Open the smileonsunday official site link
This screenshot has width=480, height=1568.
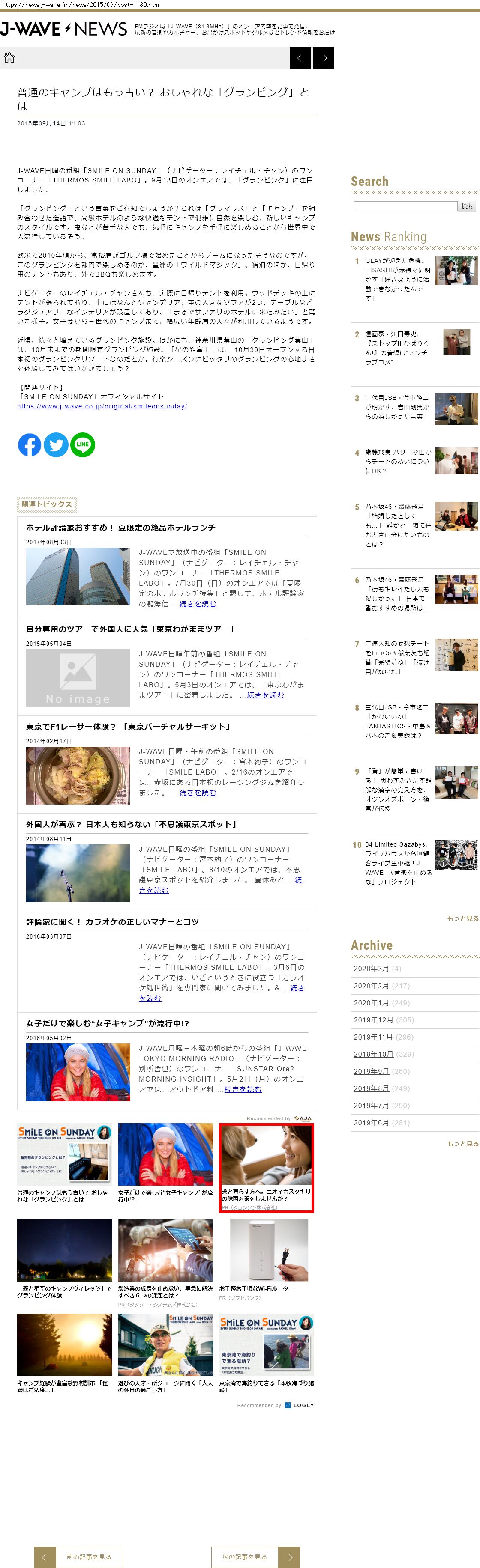pos(102,406)
